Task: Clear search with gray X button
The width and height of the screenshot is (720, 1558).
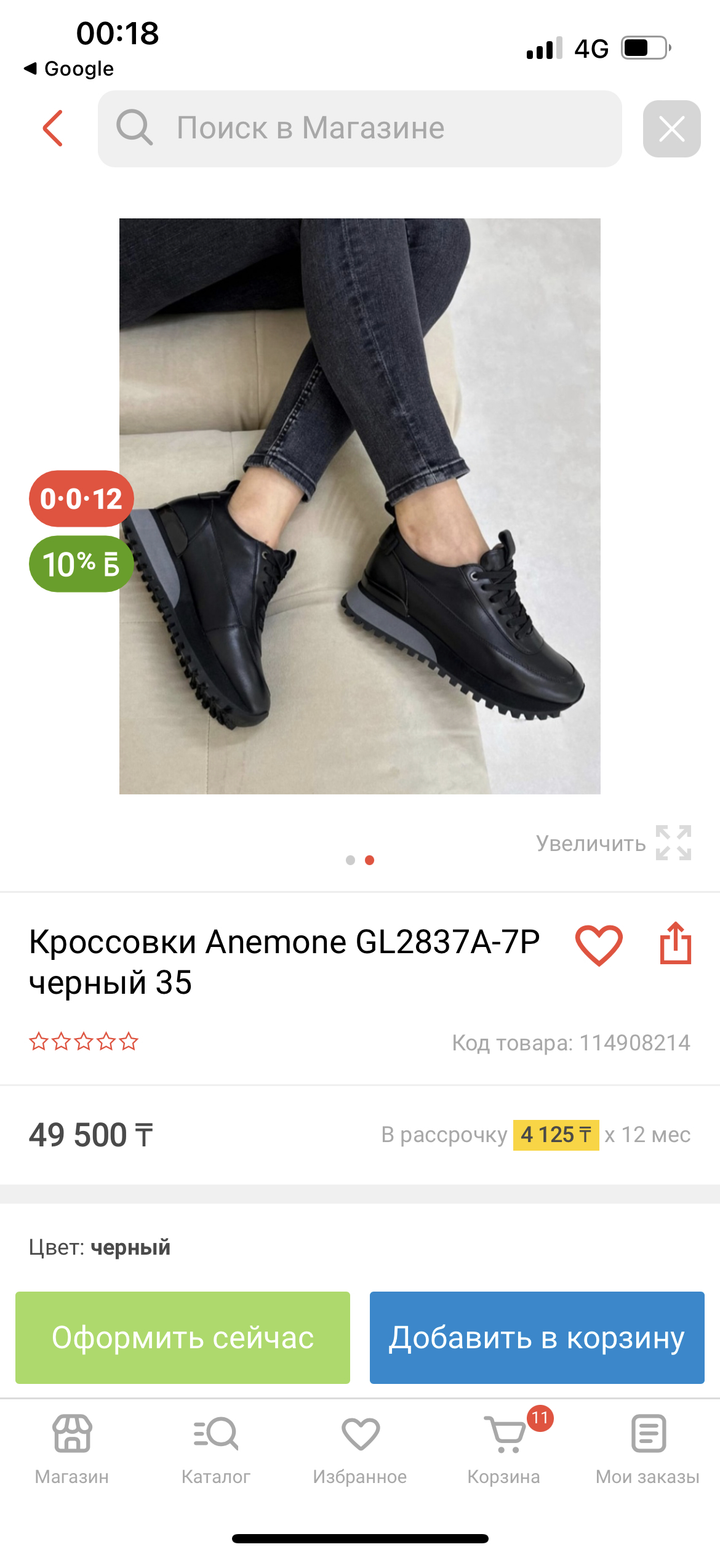Action: coord(671,128)
